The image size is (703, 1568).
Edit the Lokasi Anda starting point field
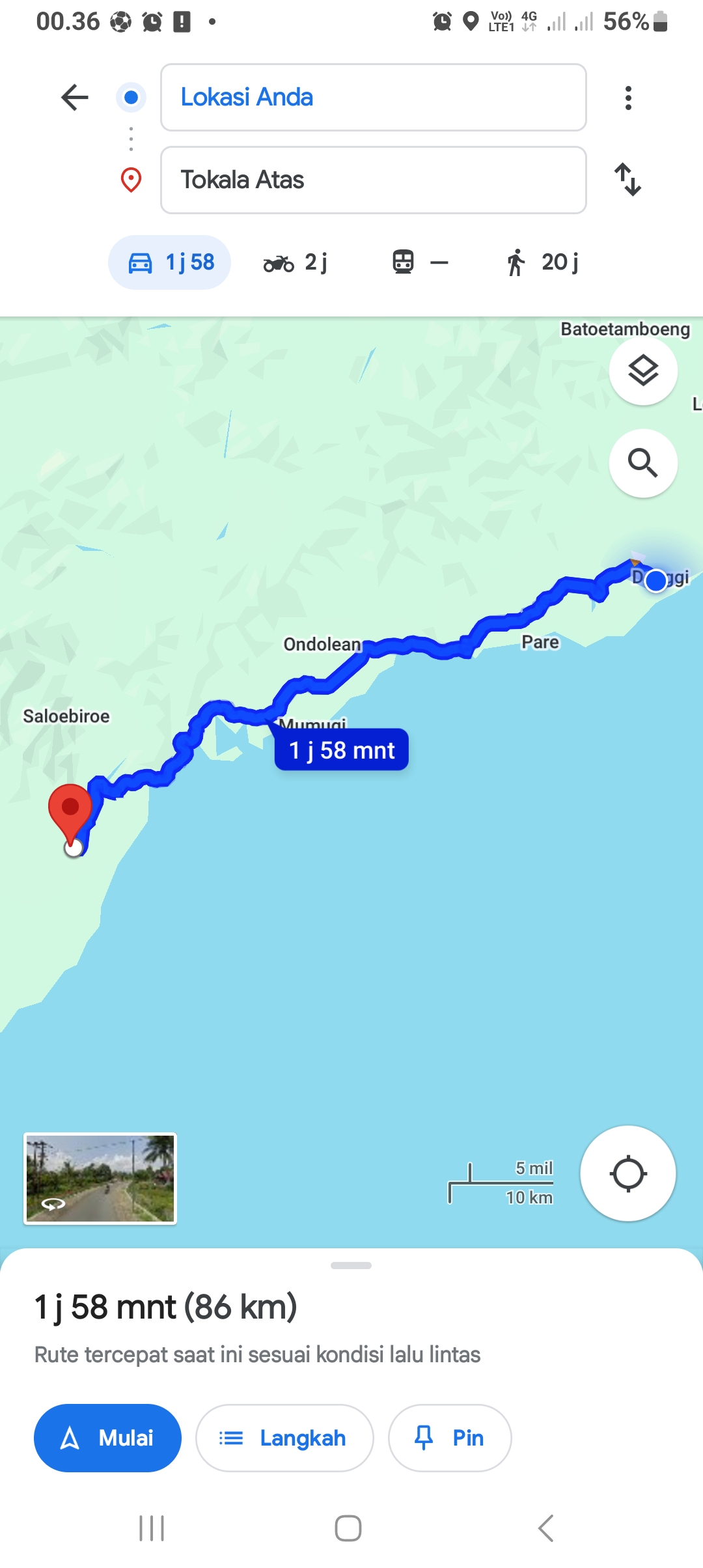[373, 97]
